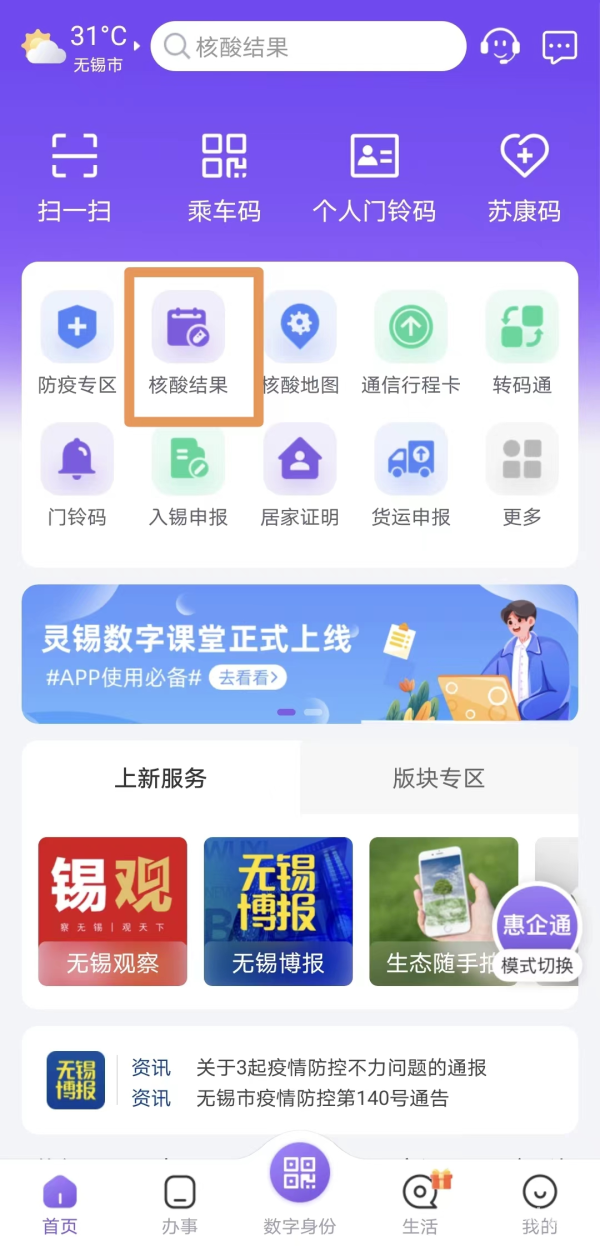Open the 无锡博报 card

coord(278,911)
